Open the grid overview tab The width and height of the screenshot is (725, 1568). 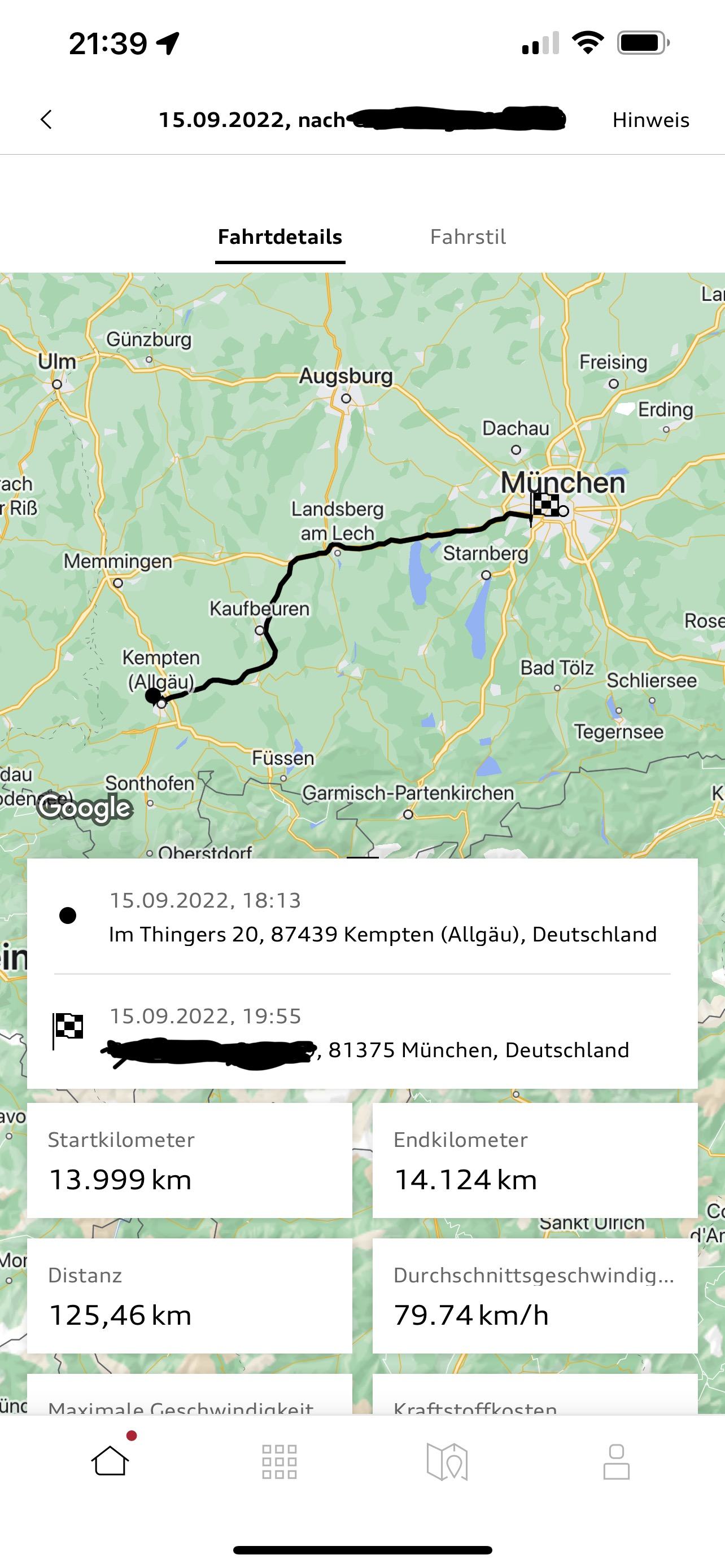[x=279, y=1461]
